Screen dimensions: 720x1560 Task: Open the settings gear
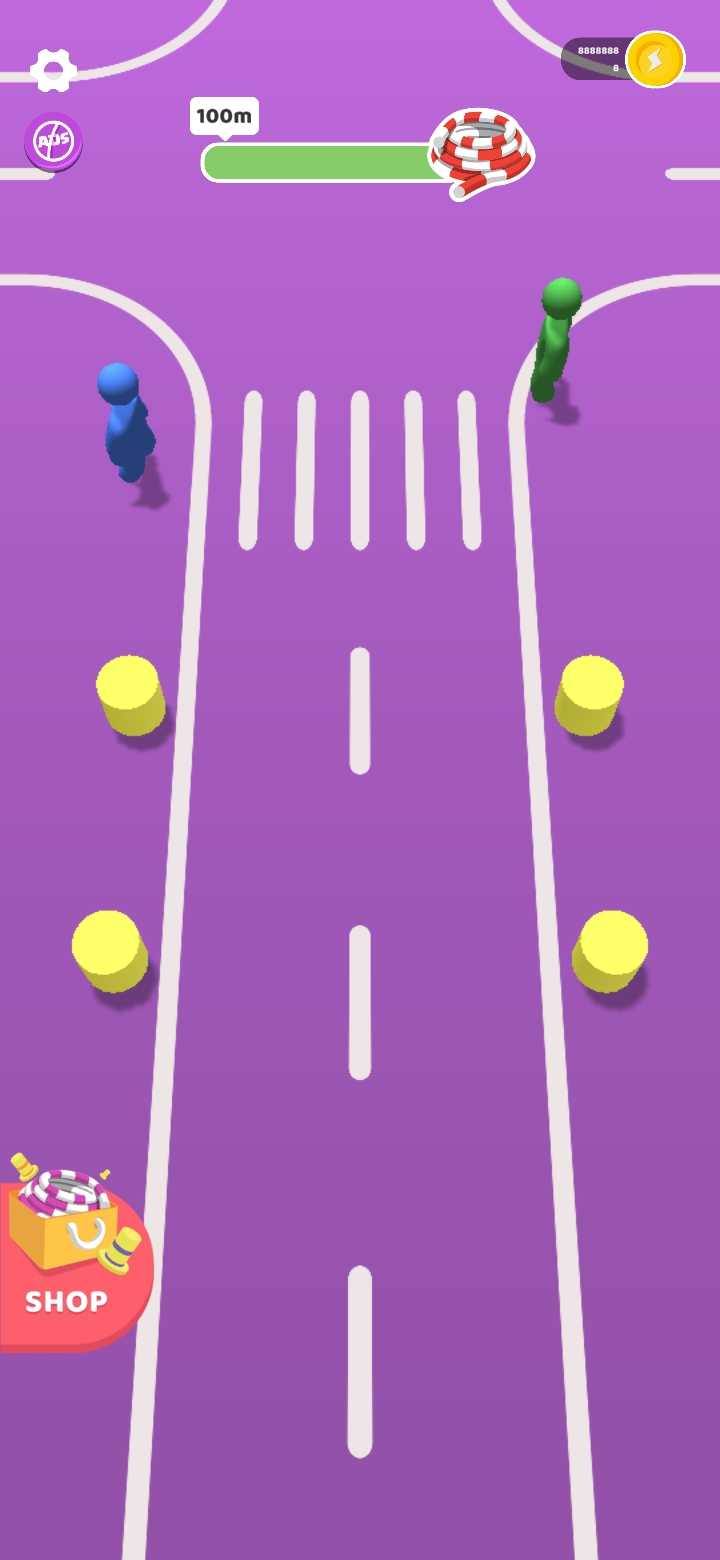click(54, 70)
